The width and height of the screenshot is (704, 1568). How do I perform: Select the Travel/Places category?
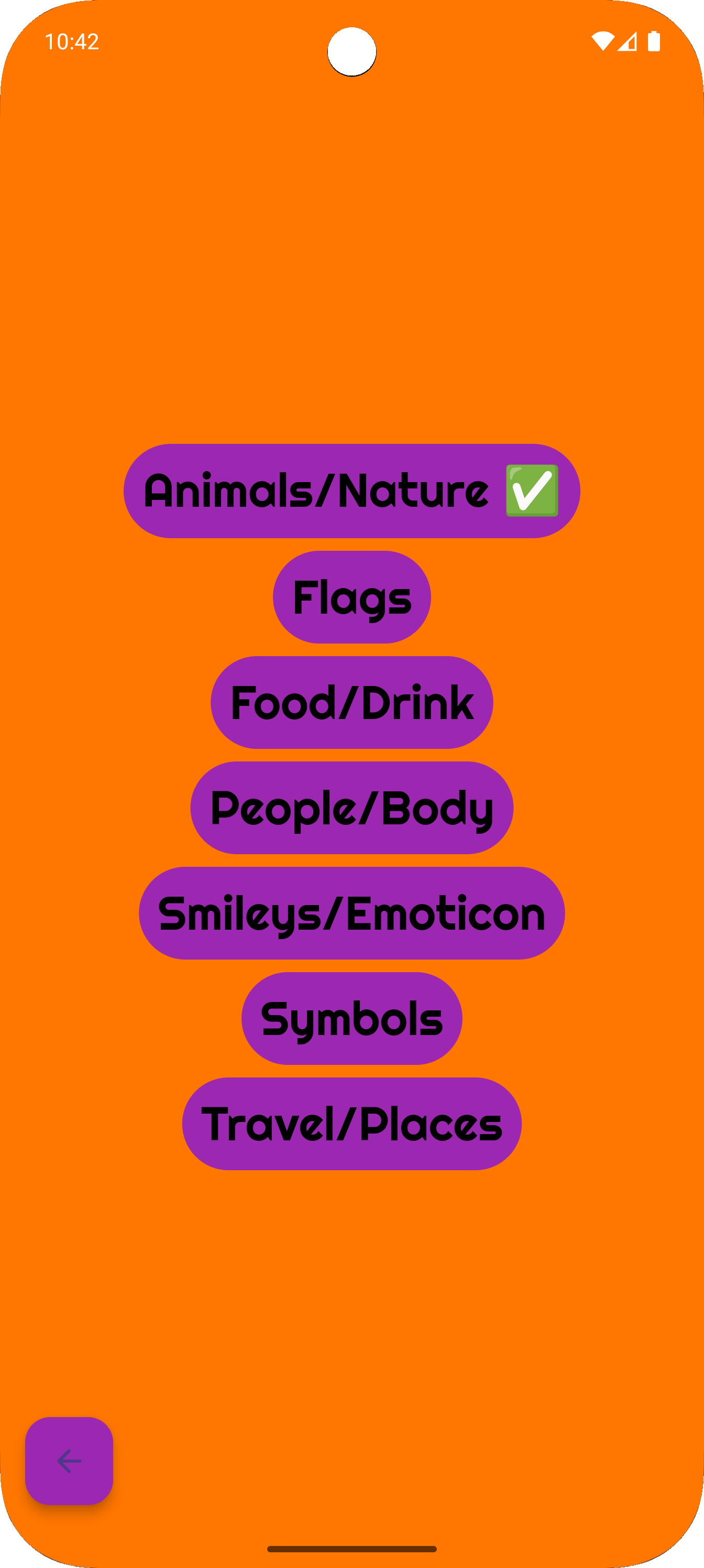351,1123
